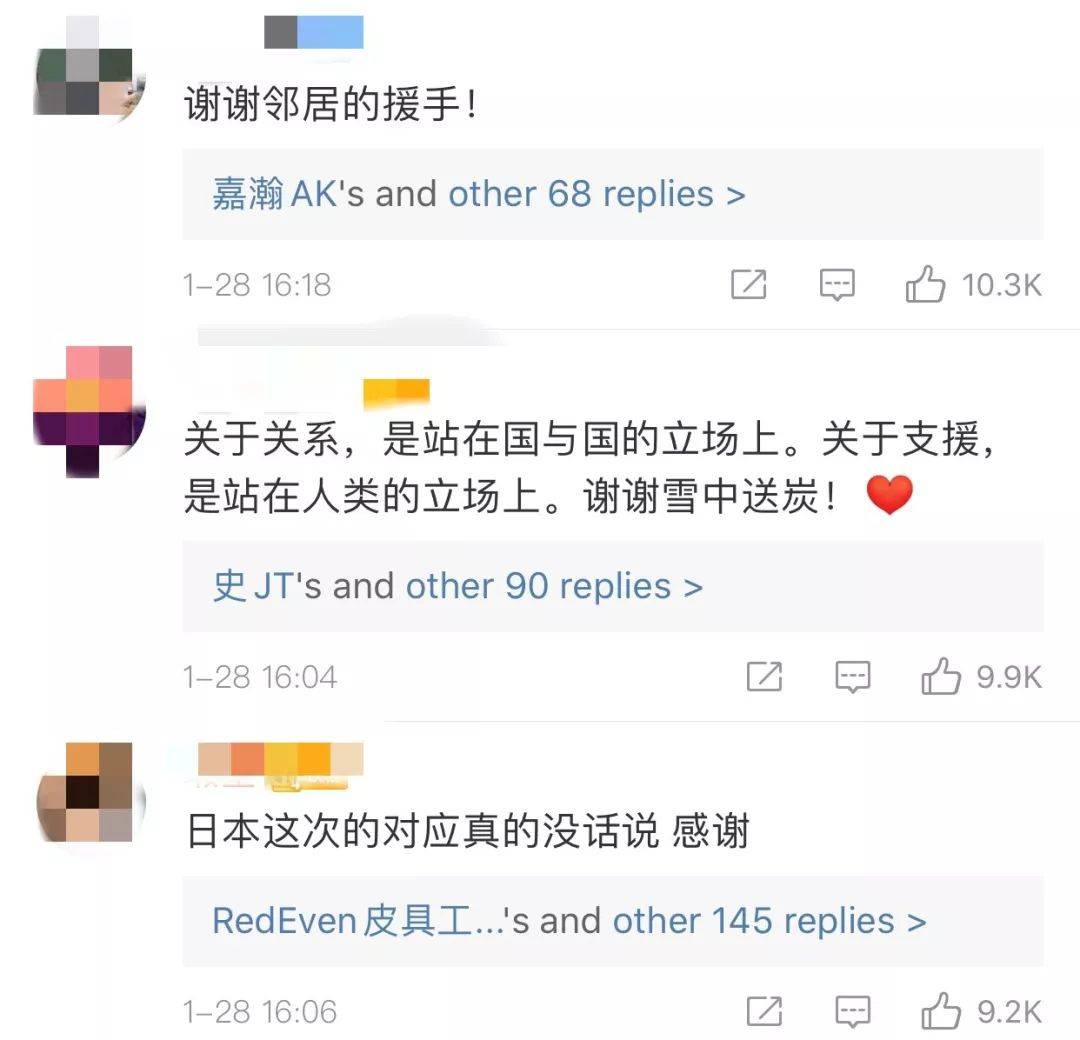Like the comment 谢谢邻居的援手

(925, 286)
